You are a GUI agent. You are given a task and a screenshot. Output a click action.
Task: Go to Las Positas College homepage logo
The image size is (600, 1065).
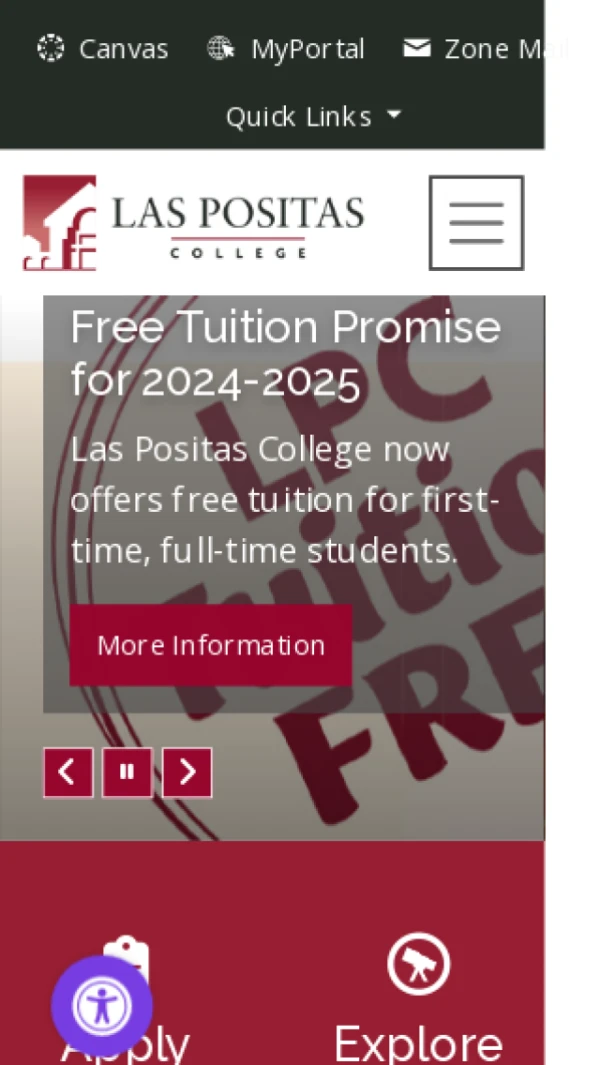pos(193,223)
